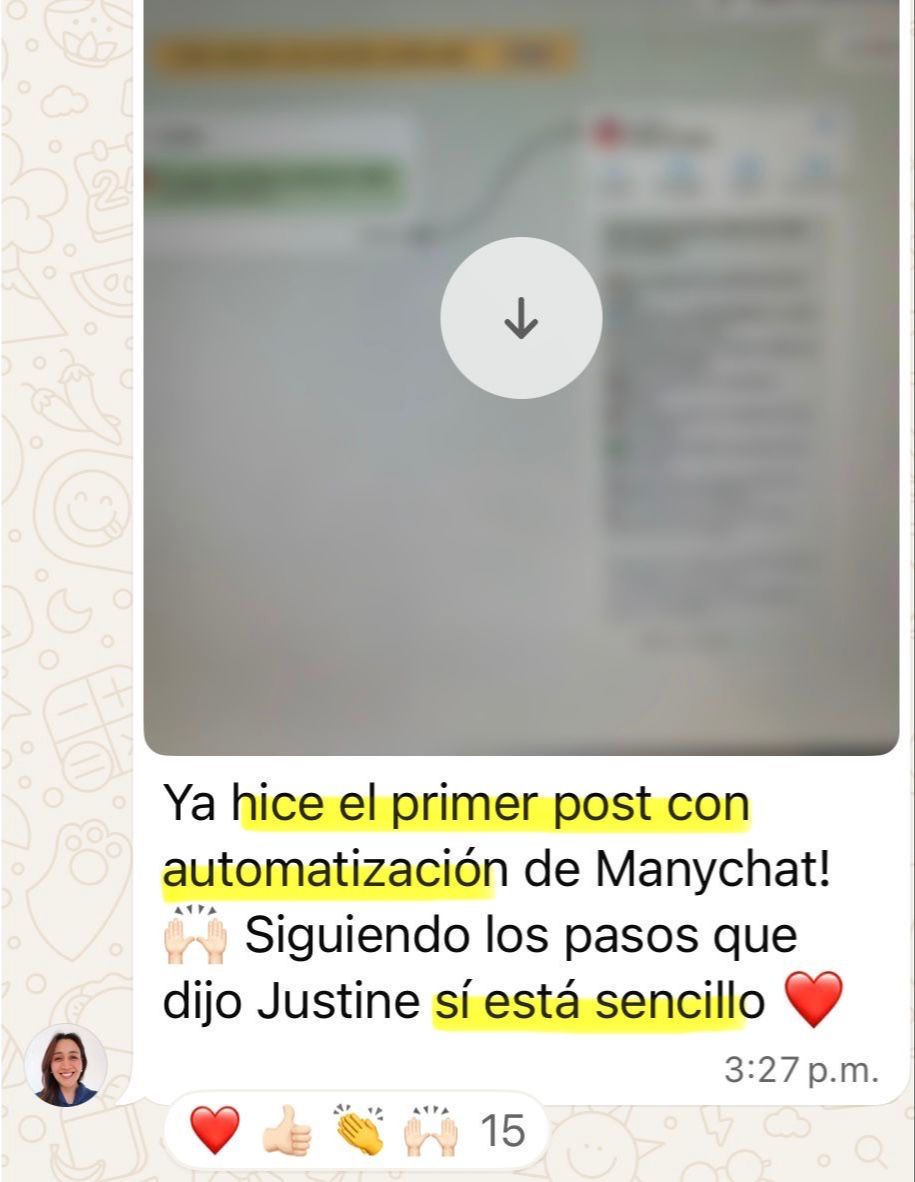View the 15 reactions on the message
Screen dimensions: 915x1182
[356, 1132]
